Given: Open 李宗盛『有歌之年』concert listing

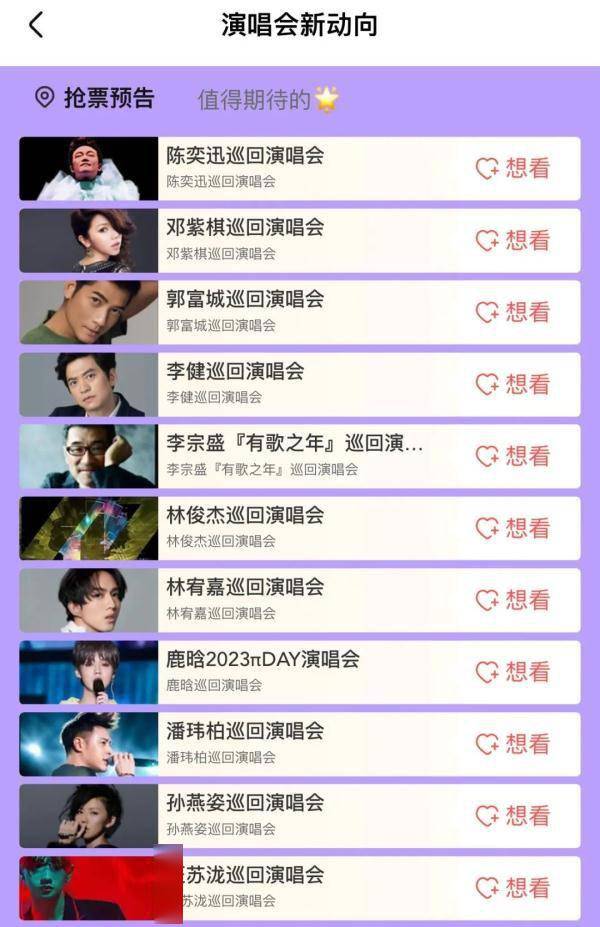Looking at the screenshot, I should click(294, 444).
